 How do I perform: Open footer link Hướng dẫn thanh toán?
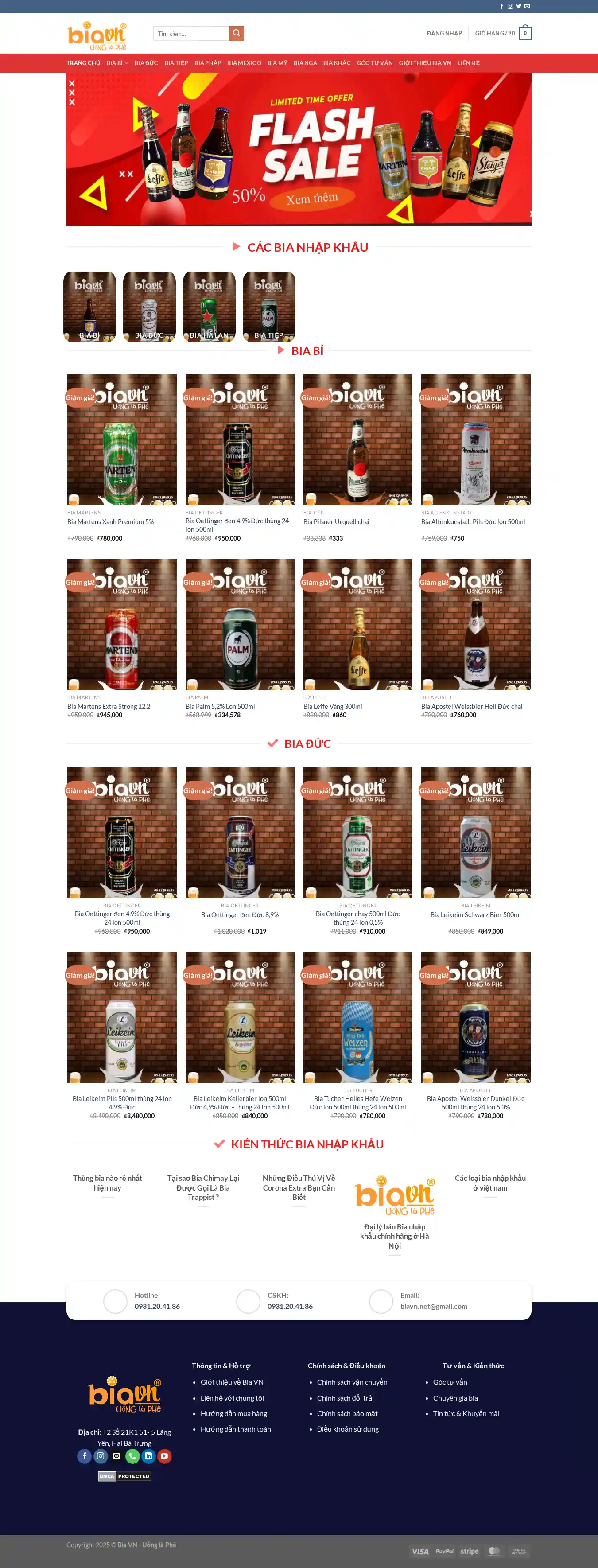(x=235, y=1429)
